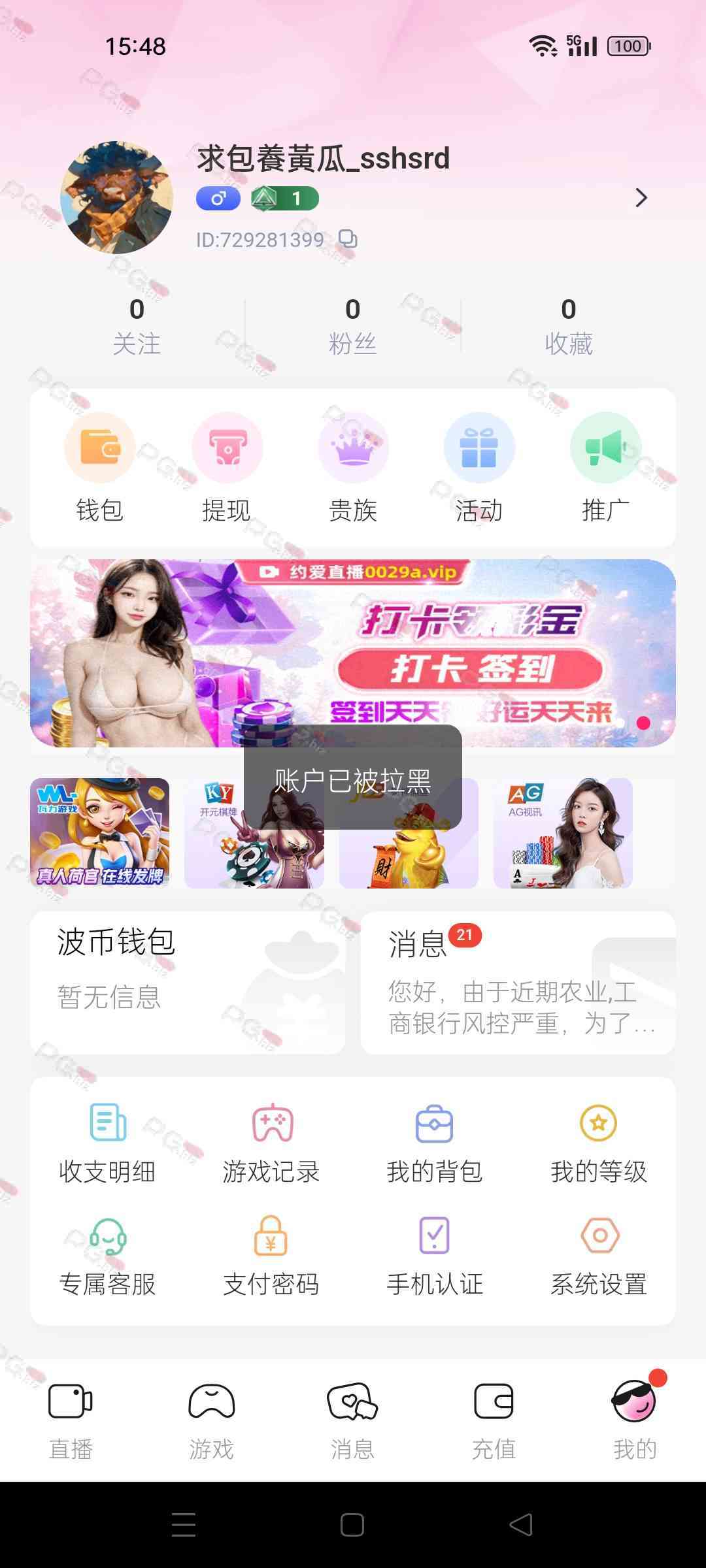This screenshot has width=706, height=1568.
Task: Open the 消息 card with 21 unread
Action: pyautogui.click(x=518, y=982)
